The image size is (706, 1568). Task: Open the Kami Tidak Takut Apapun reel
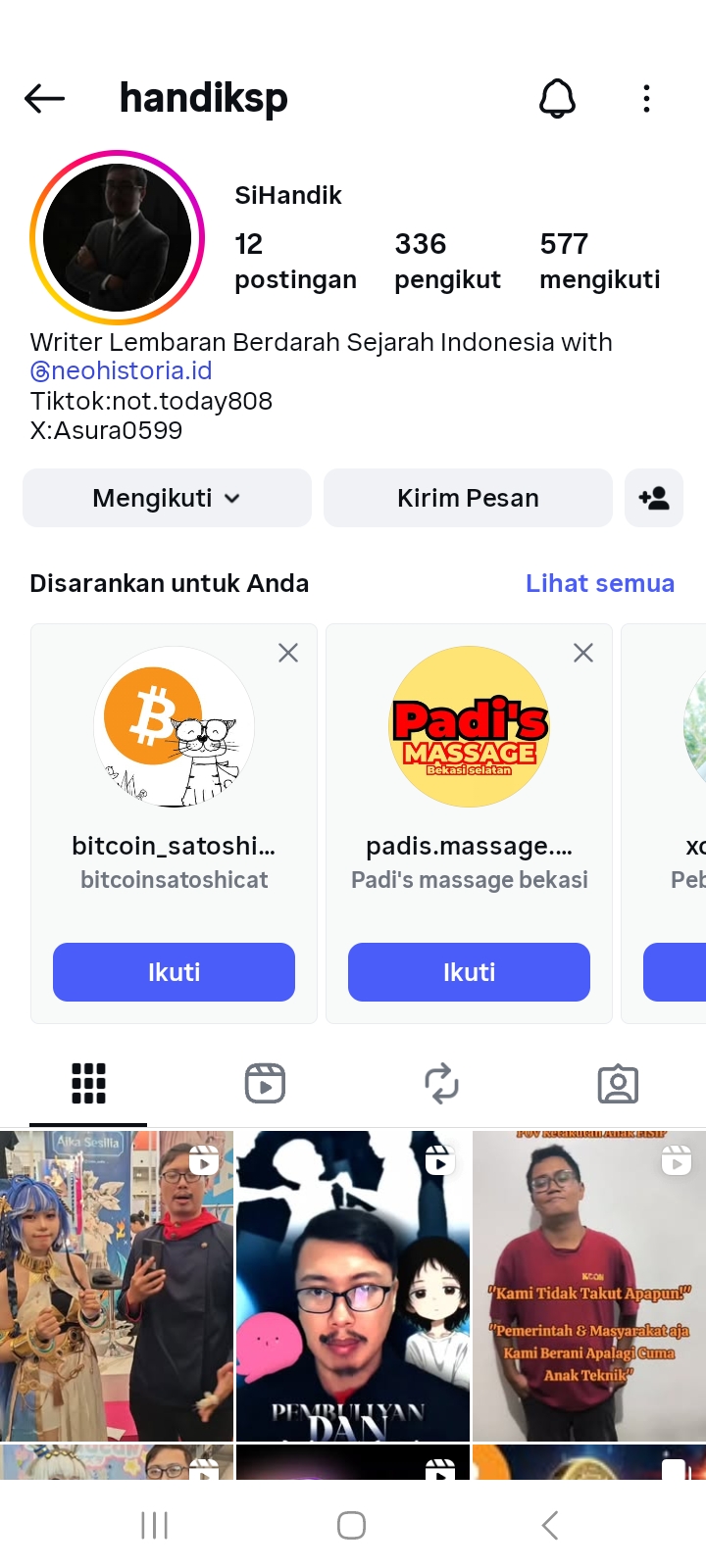589,1286
